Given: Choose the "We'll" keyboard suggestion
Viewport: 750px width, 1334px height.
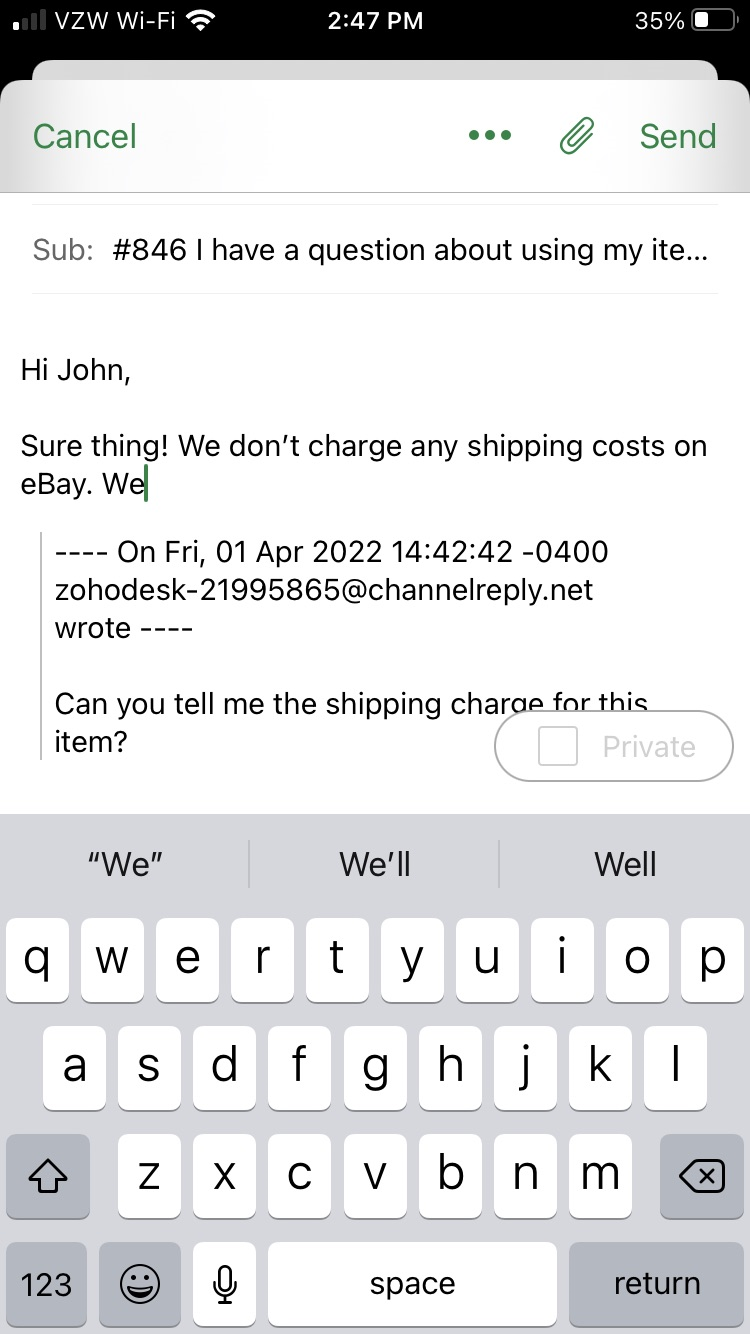Looking at the screenshot, I should click(x=375, y=864).
